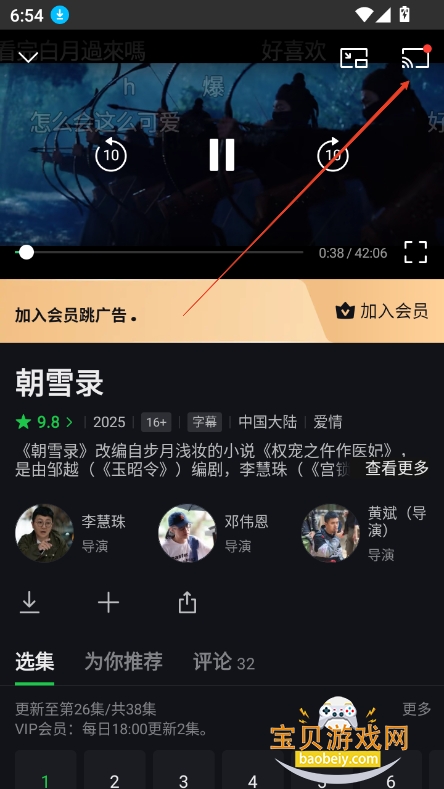Viewport: 444px width, 789px height.
Task: Share 朝雪录
Action: 187,602
